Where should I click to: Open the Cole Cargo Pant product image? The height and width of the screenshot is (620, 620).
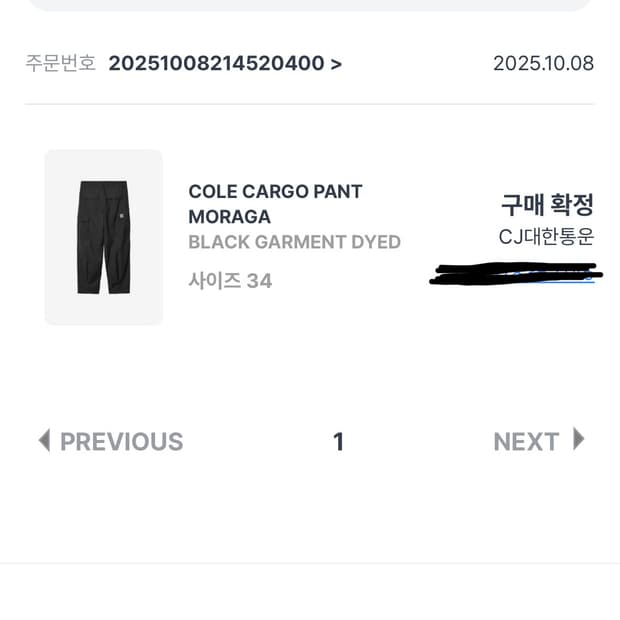pyautogui.click(x=103, y=237)
